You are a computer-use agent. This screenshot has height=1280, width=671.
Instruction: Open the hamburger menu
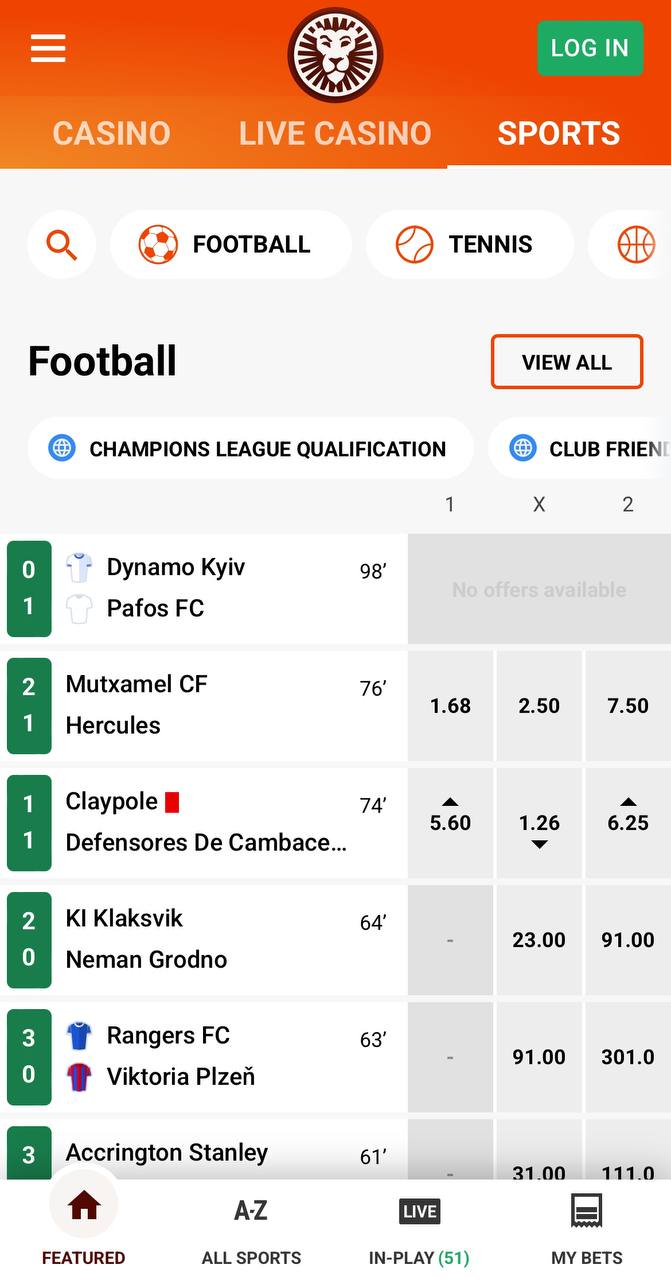[48, 48]
